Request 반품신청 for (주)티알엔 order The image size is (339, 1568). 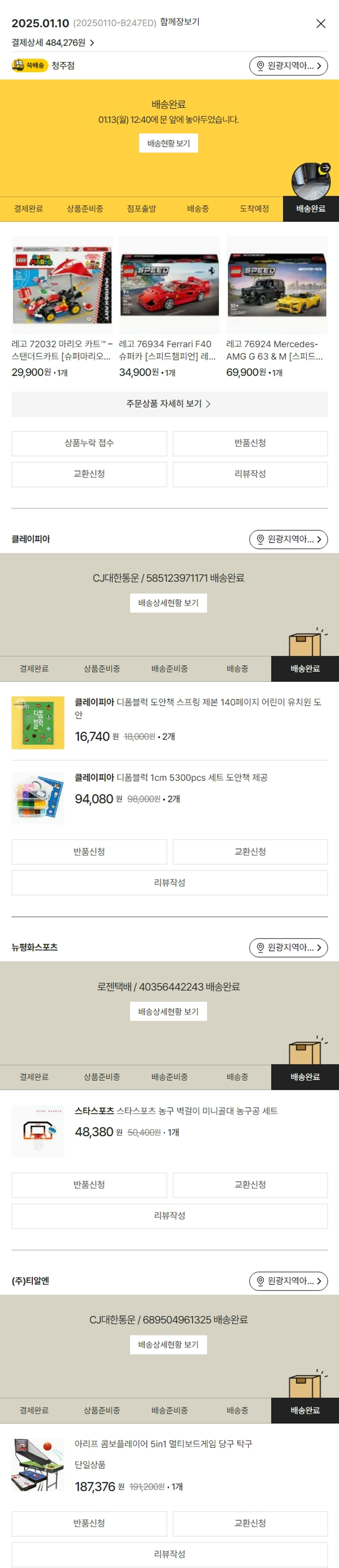(89, 1523)
